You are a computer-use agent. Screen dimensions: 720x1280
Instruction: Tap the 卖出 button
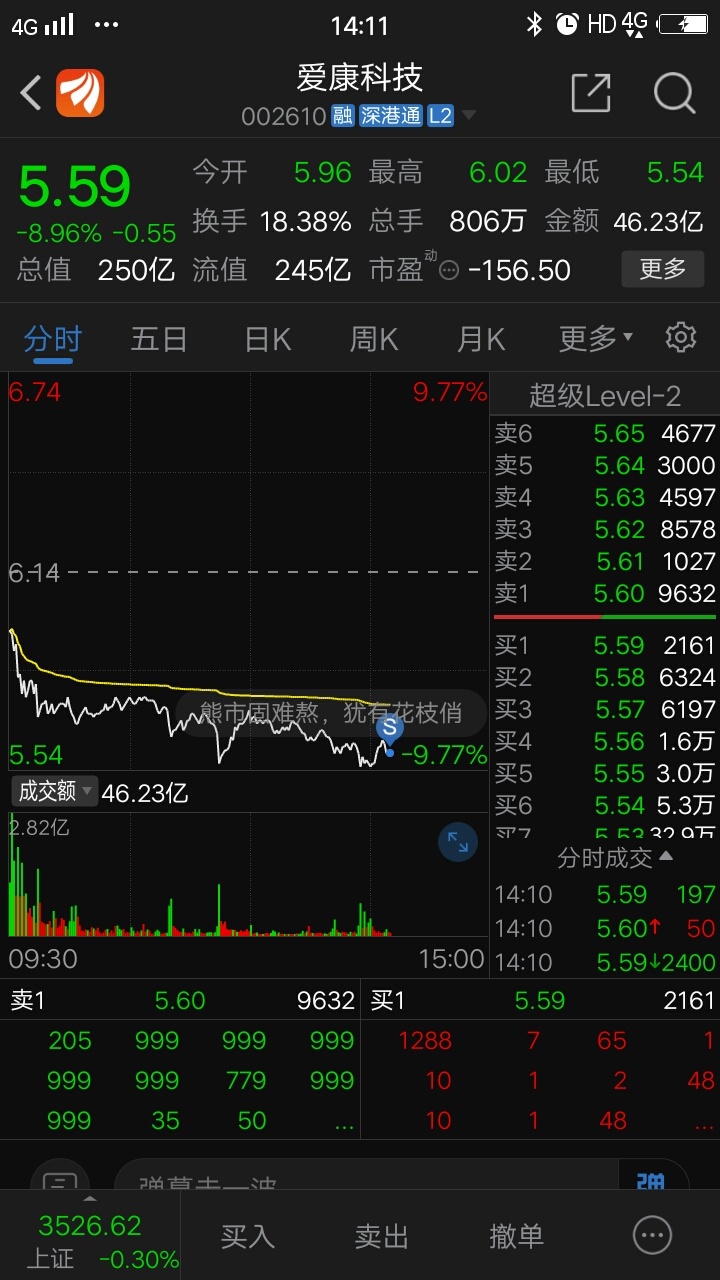point(382,1236)
